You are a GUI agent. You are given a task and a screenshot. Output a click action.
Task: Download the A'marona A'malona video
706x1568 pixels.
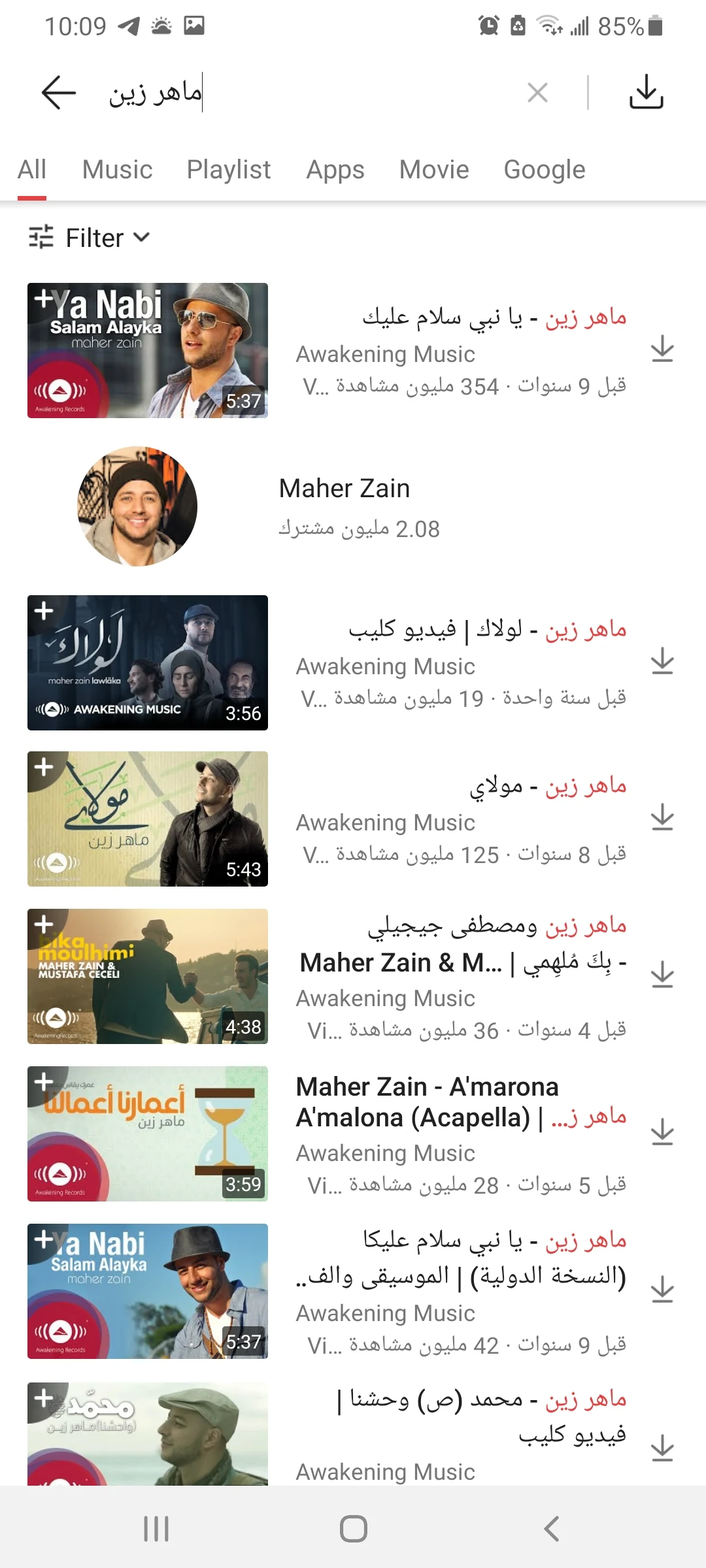click(x=662, y=1132)
